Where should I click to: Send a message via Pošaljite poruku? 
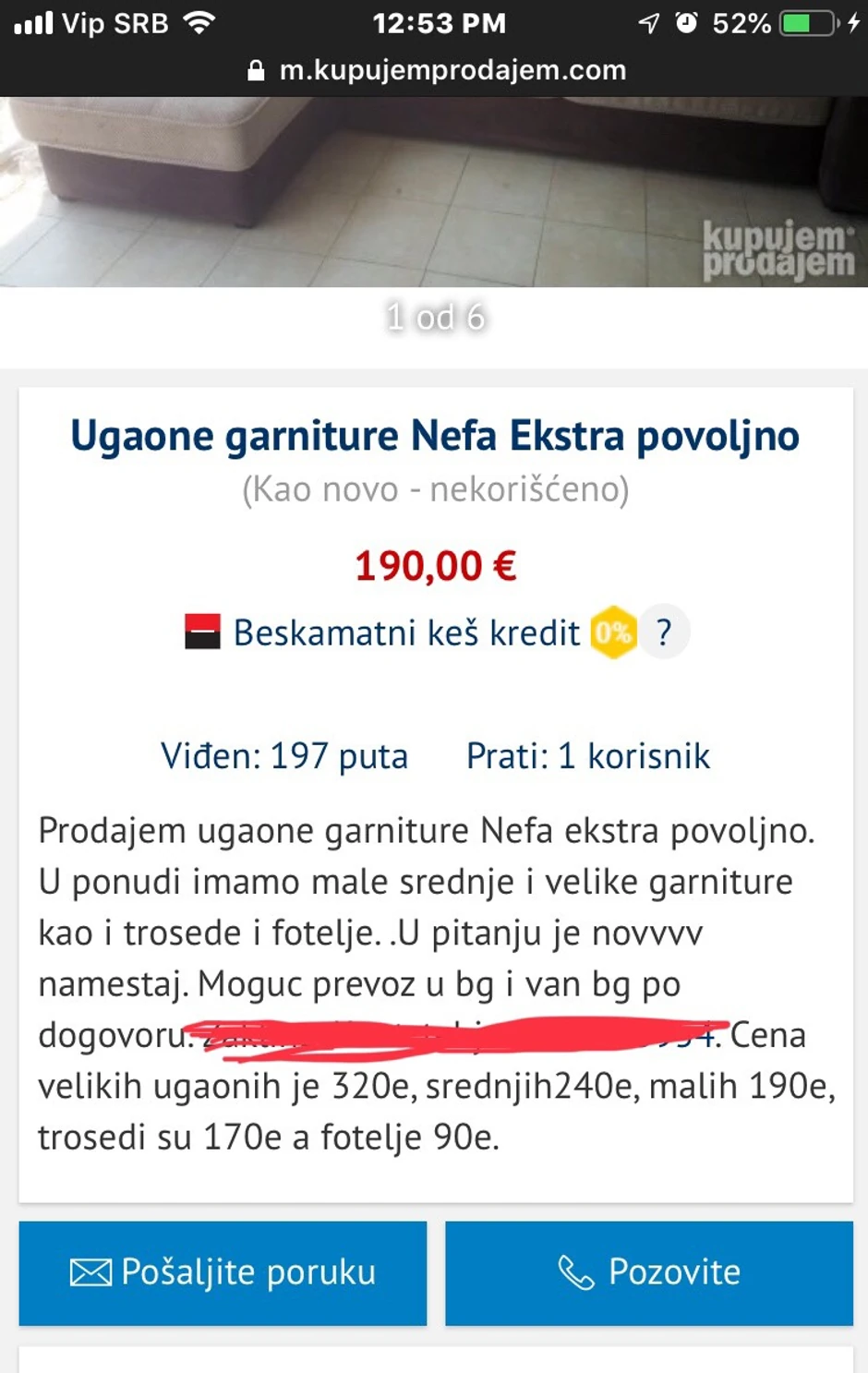pos(223,1272)
